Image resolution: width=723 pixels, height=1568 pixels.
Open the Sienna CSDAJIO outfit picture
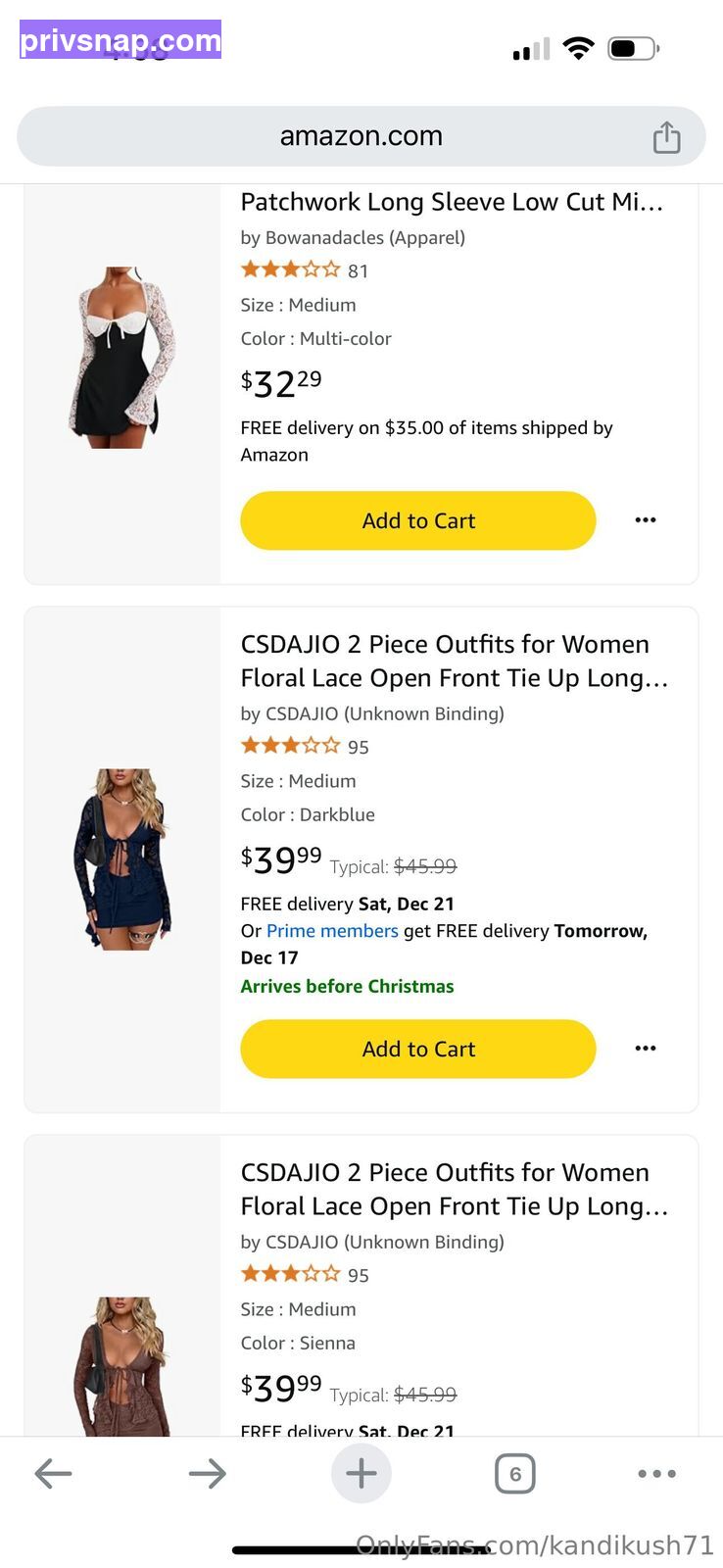122,1366
